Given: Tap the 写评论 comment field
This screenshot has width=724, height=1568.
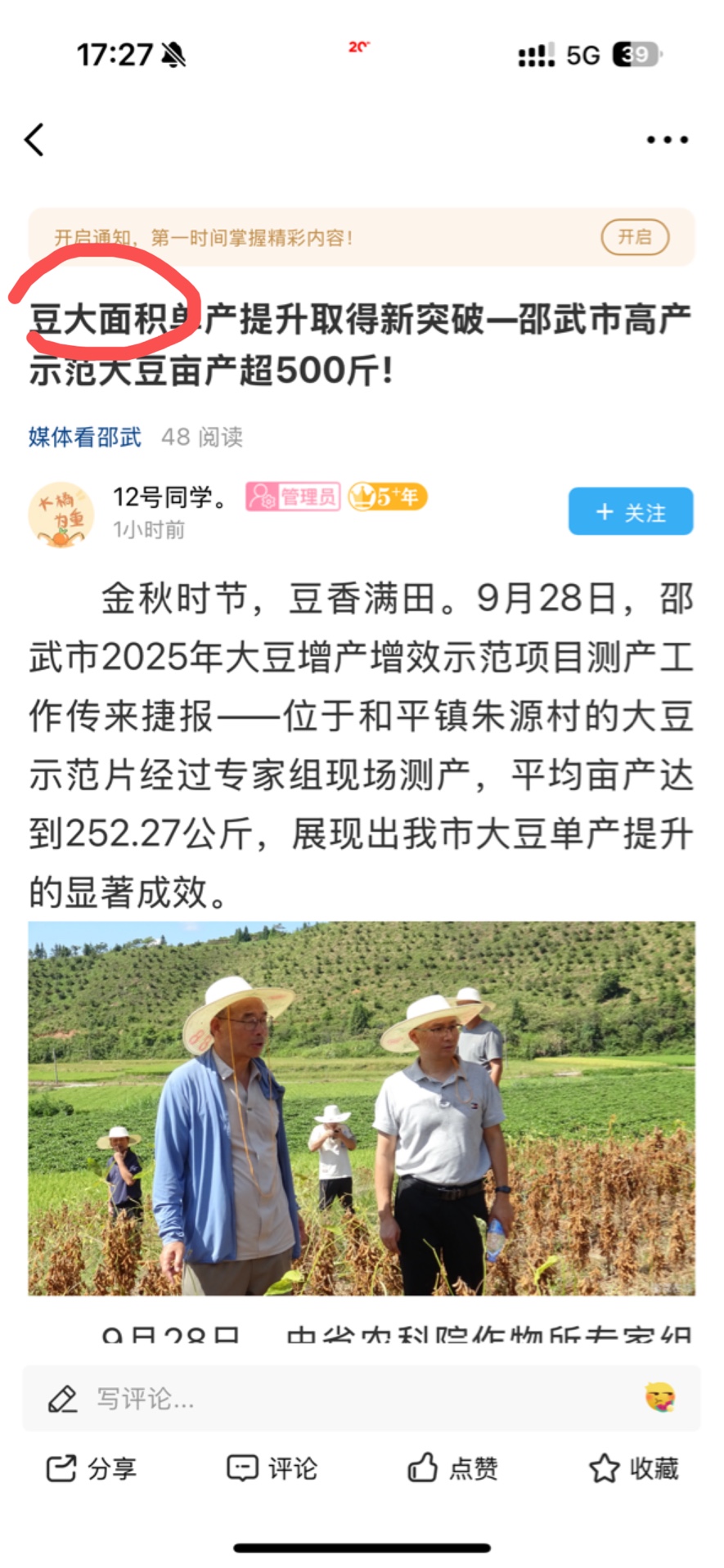Looking at the screenshot, I should point(327,1399).
